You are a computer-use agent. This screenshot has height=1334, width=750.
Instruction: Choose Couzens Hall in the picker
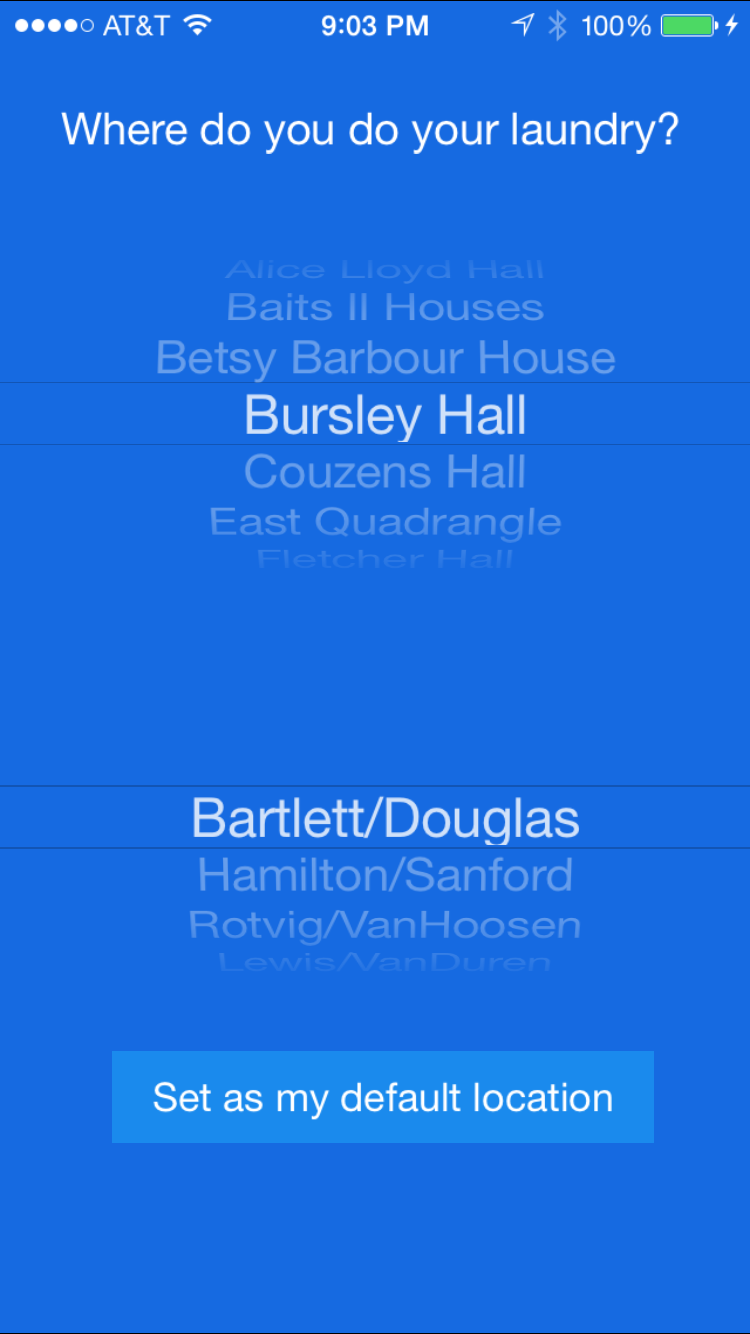[x=385, y=472]
